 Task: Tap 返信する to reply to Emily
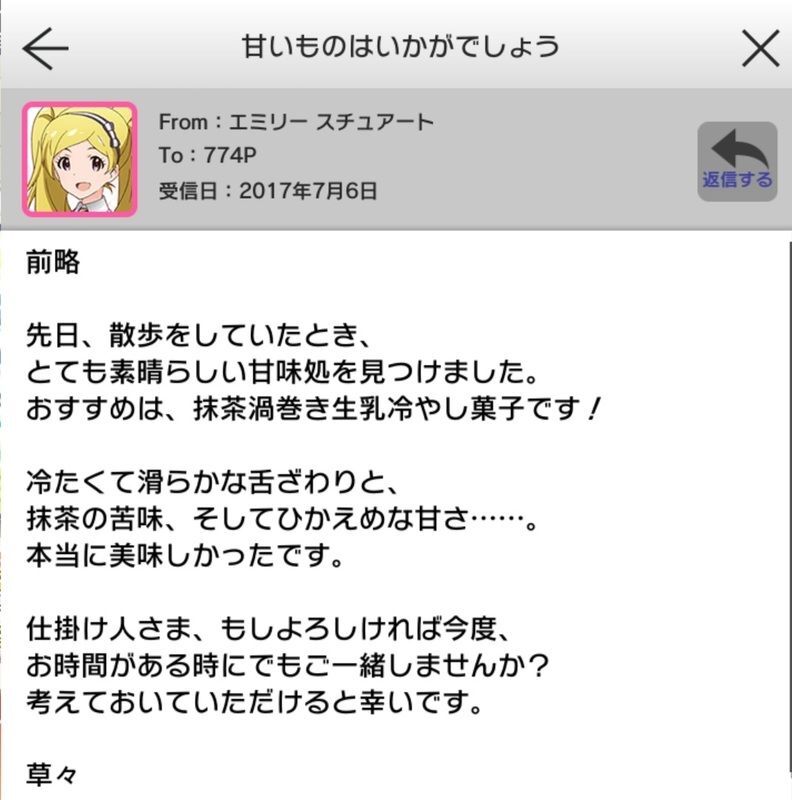pyautogui.click(x=737, y=162)
